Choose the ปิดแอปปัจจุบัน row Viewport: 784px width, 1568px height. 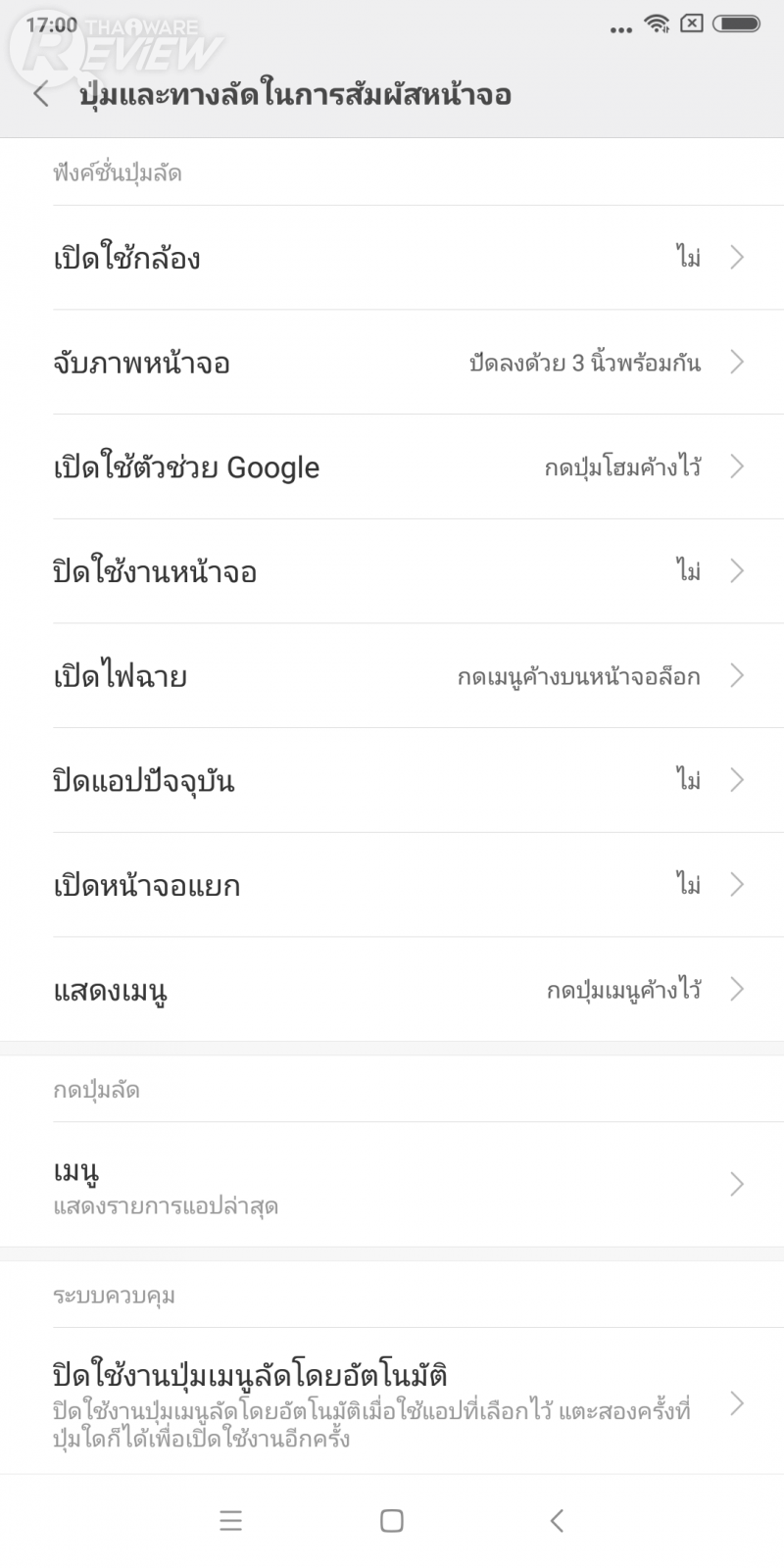pyautogui.click(x=392, y=781)
